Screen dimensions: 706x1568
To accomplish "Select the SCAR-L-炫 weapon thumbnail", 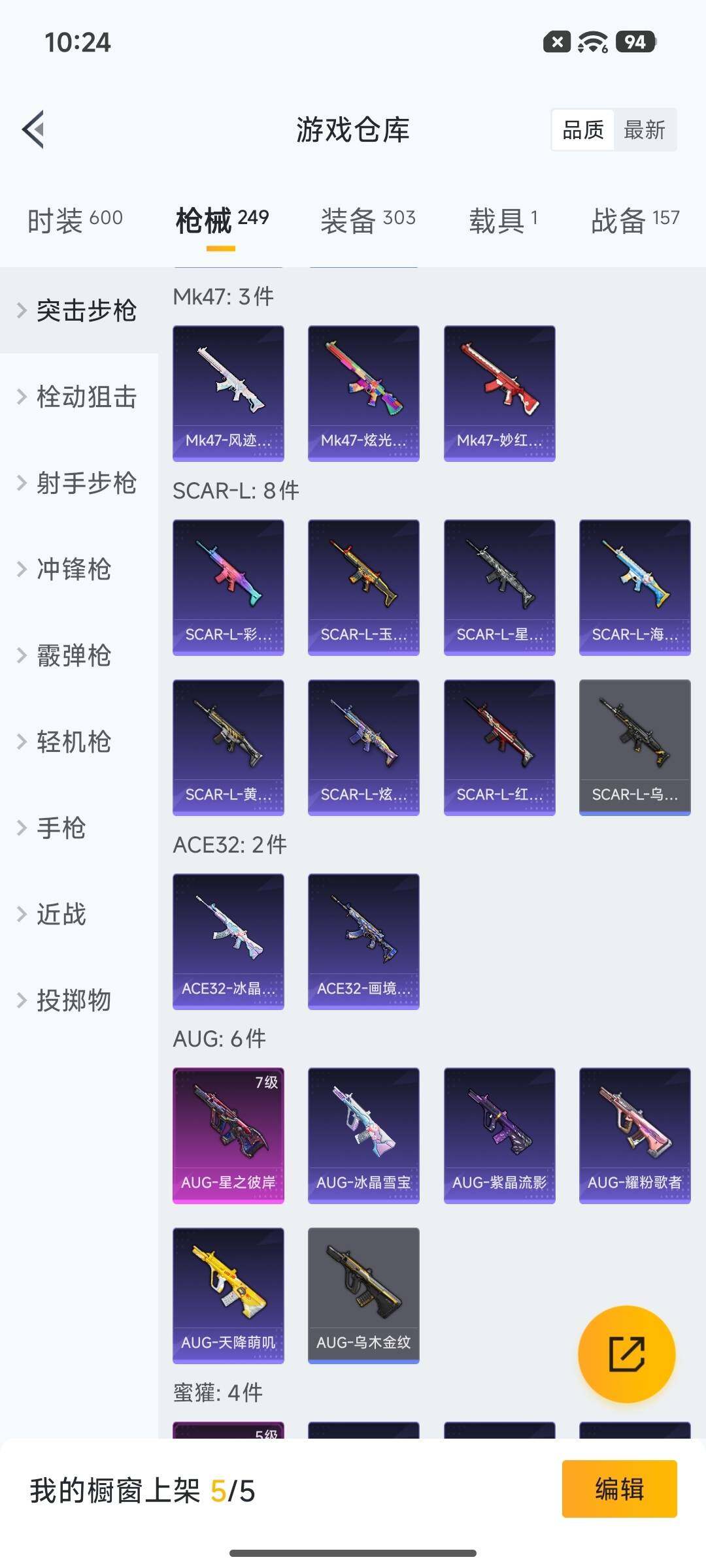I will (363, 747).
